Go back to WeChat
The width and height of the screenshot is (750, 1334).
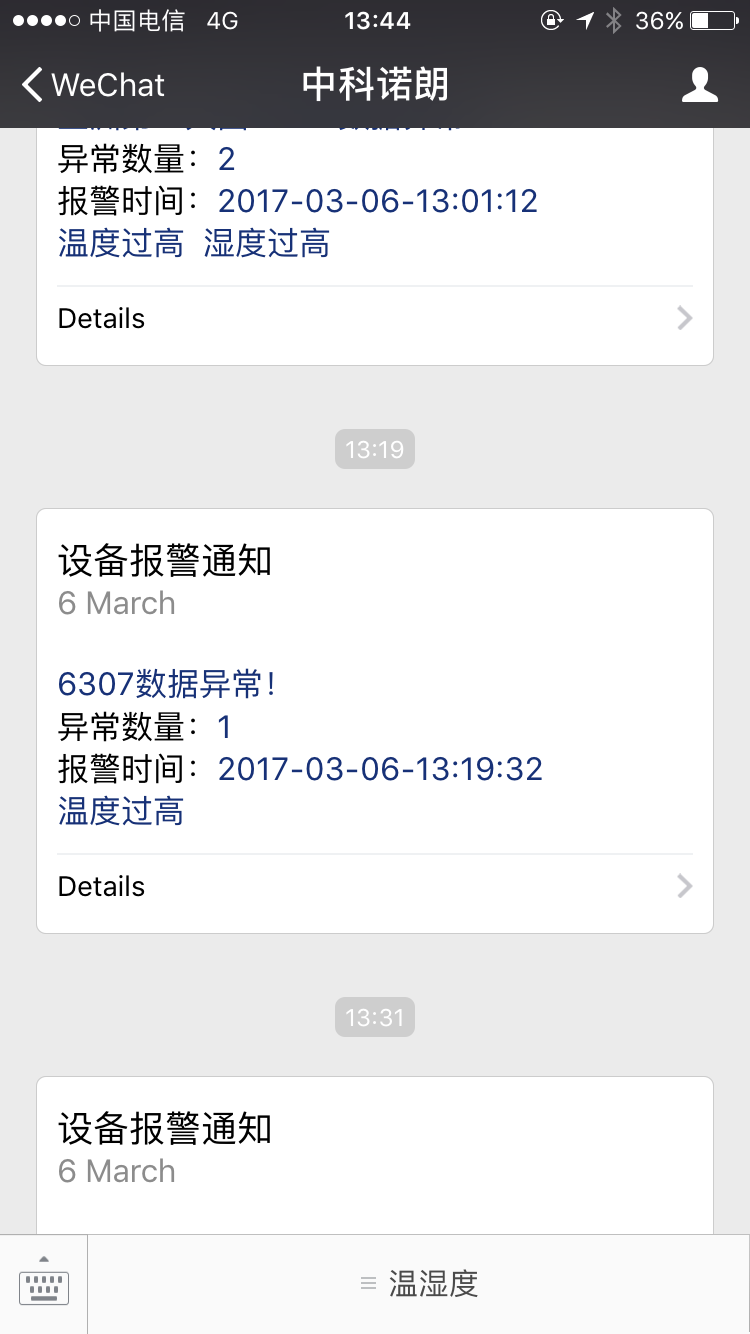point(93,85)
